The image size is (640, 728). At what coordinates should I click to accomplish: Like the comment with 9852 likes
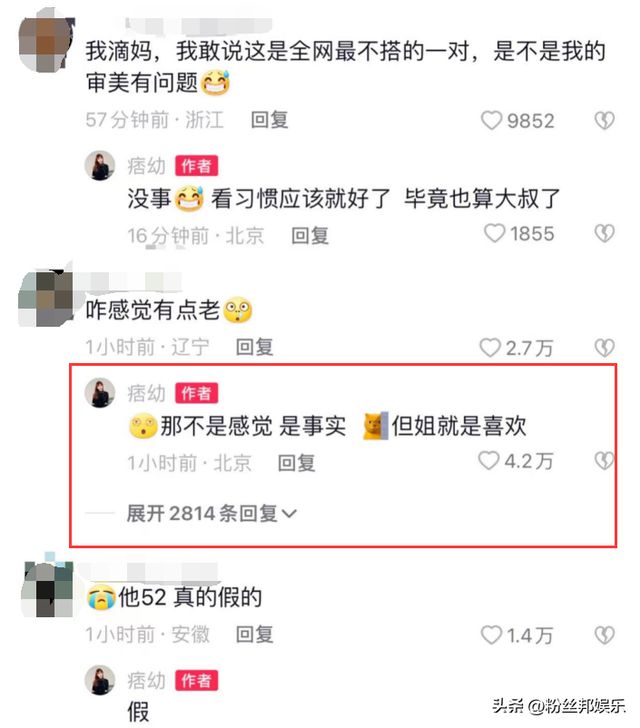pos(492,120)
